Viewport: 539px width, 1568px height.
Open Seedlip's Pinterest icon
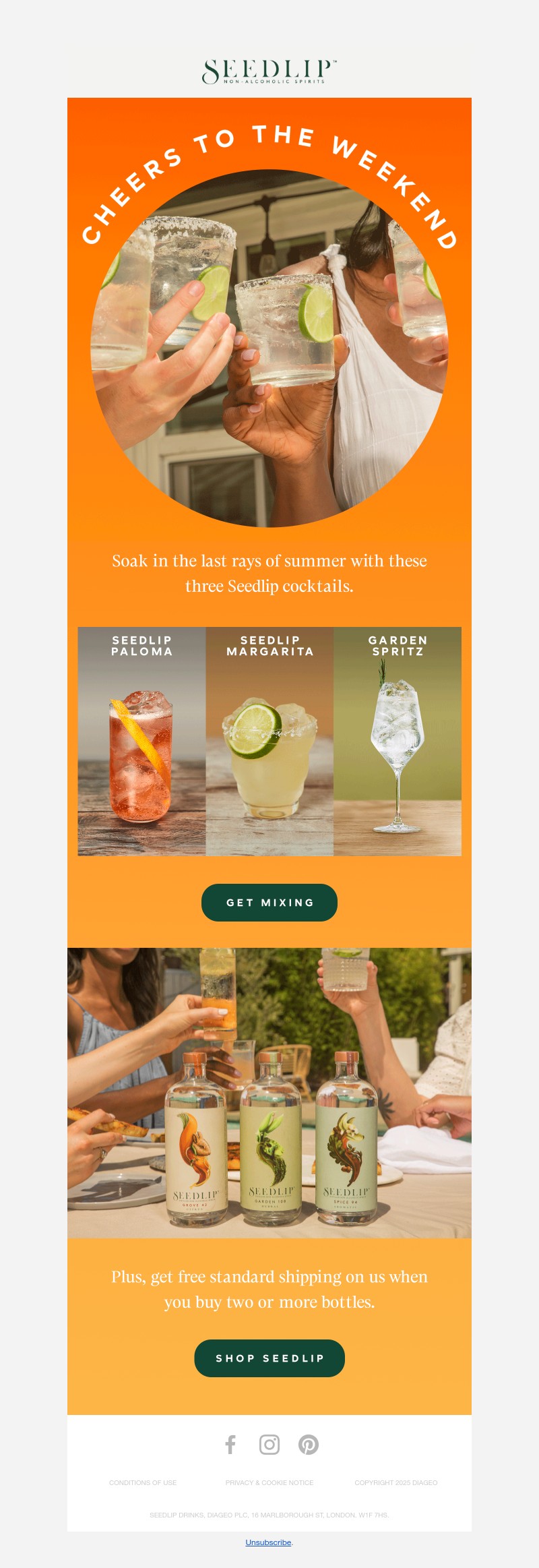tap(309, 1444)
